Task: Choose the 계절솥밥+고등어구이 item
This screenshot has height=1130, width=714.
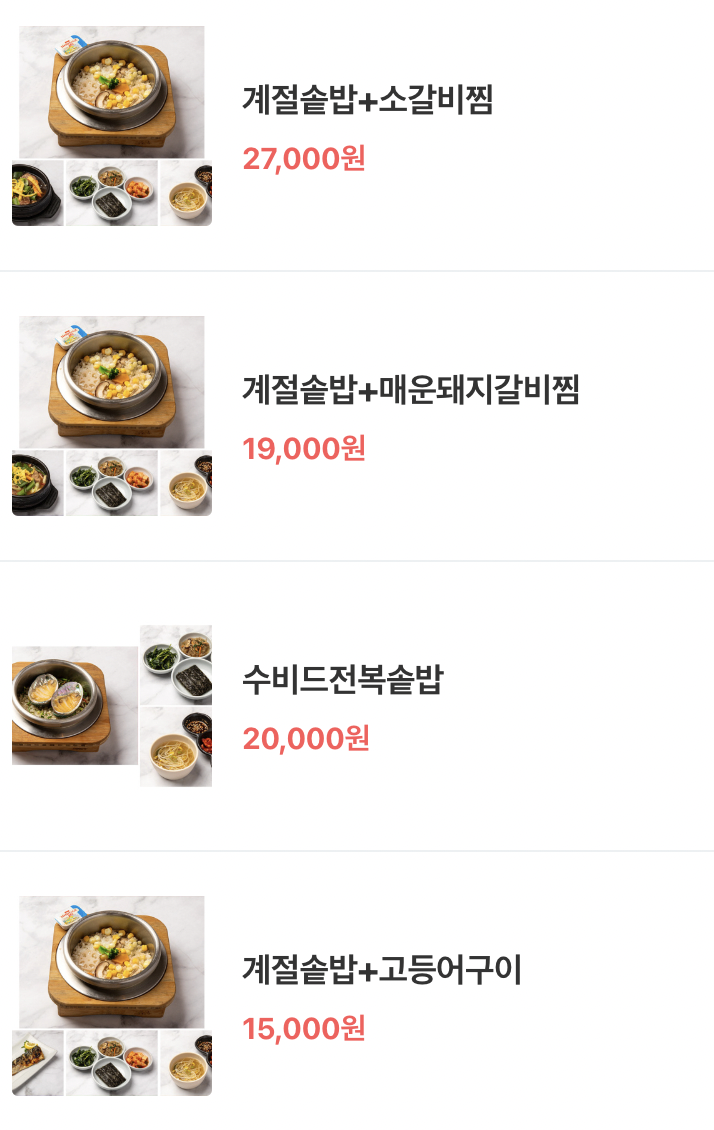Action: (382, 969)
